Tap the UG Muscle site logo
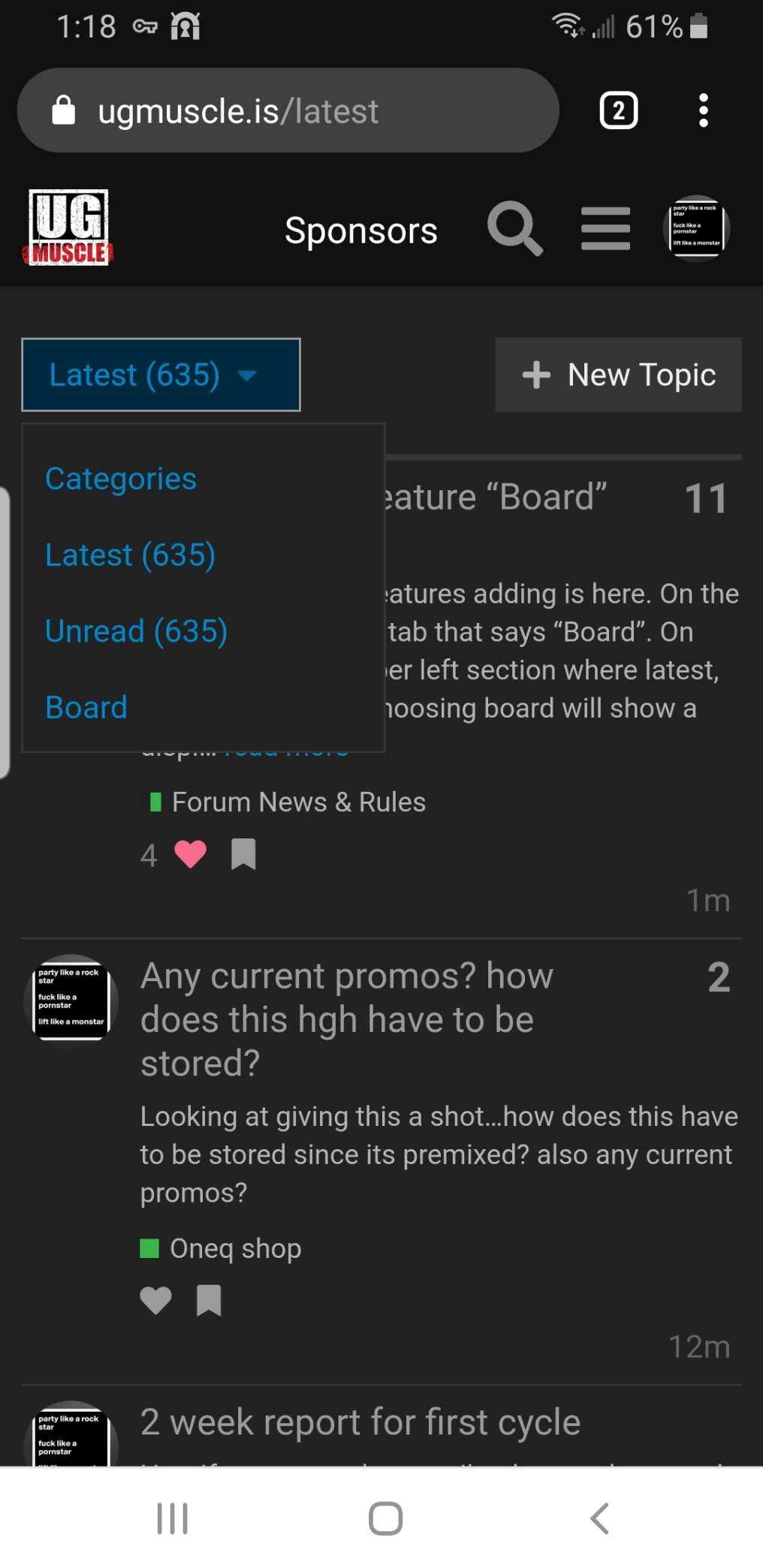Image resolution: width=763 pixels, height=1568 pixels. click(x=68, y=227)
